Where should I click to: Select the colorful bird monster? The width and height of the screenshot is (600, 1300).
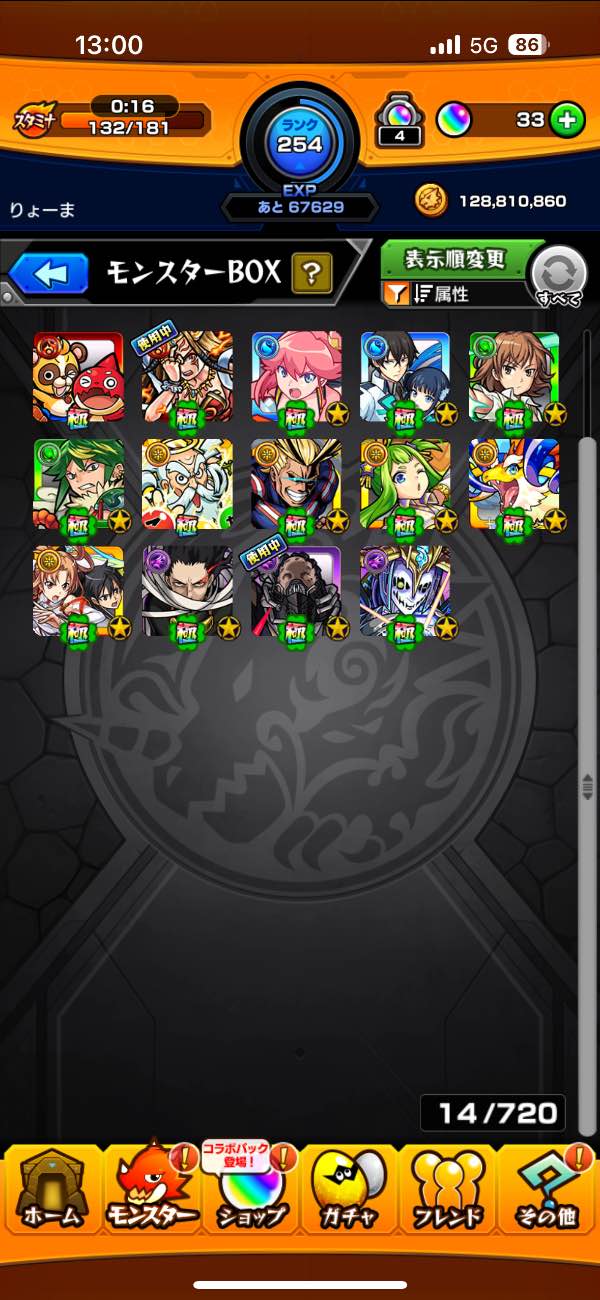point(514,485)
